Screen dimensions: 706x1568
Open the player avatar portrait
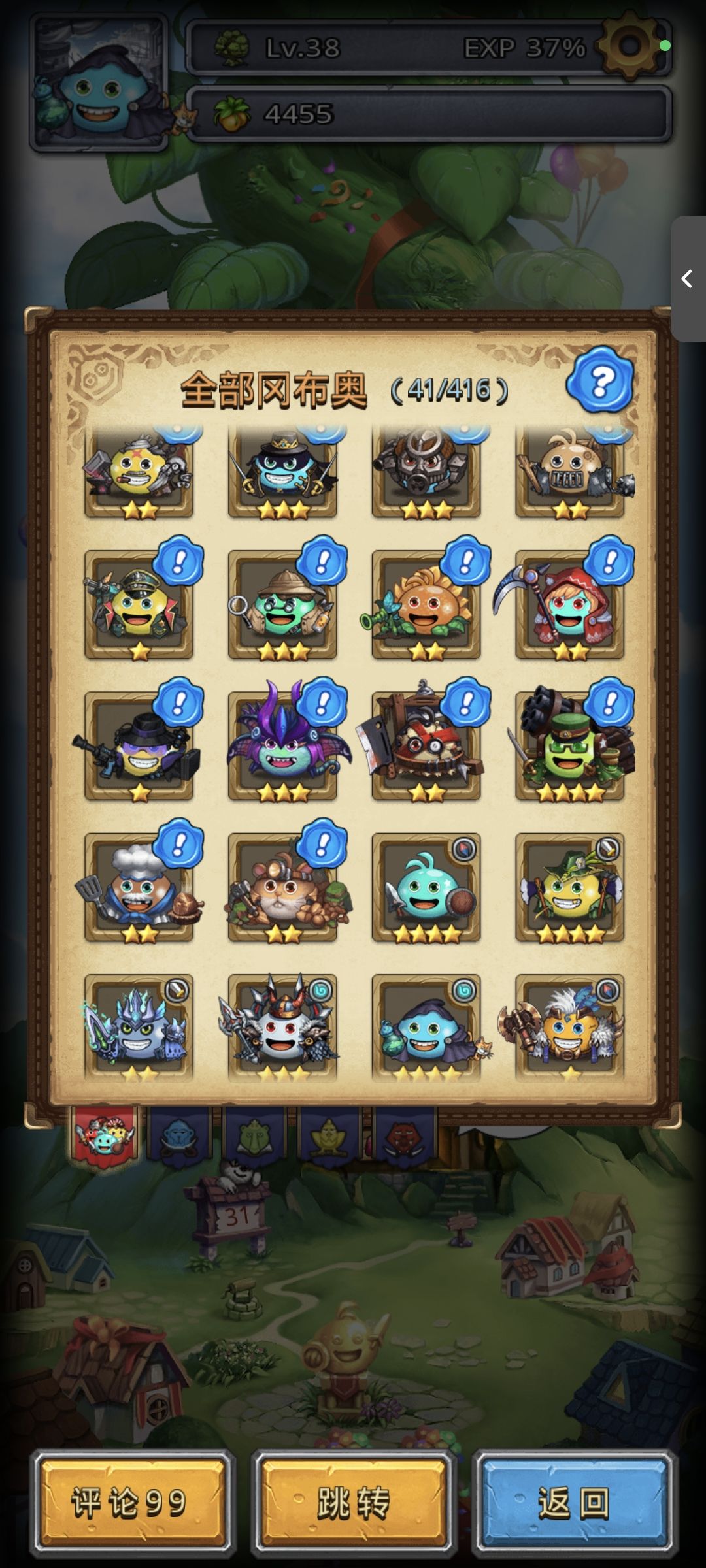pyautogui.click(x=99, y=83)
